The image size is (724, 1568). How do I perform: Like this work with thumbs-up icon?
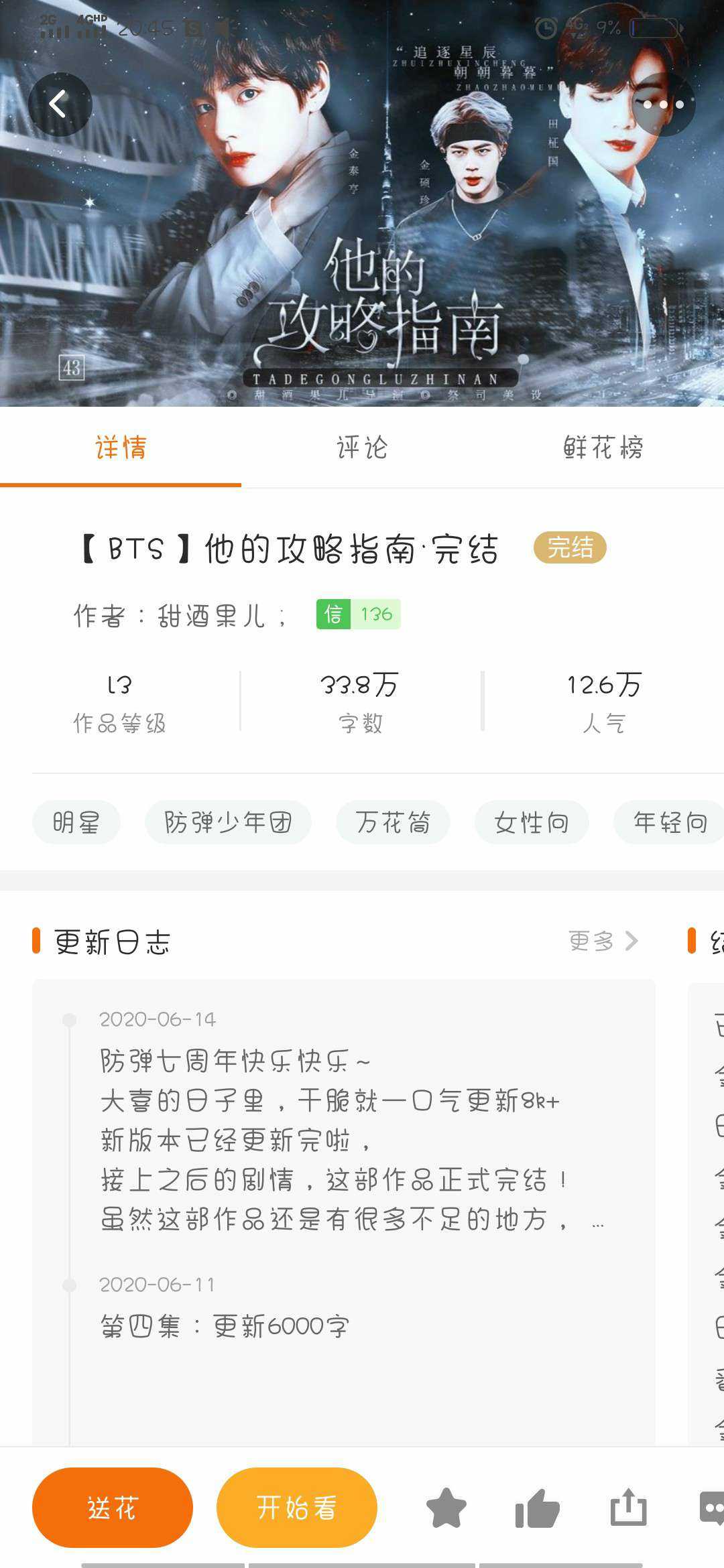[x=537, y=1508]
